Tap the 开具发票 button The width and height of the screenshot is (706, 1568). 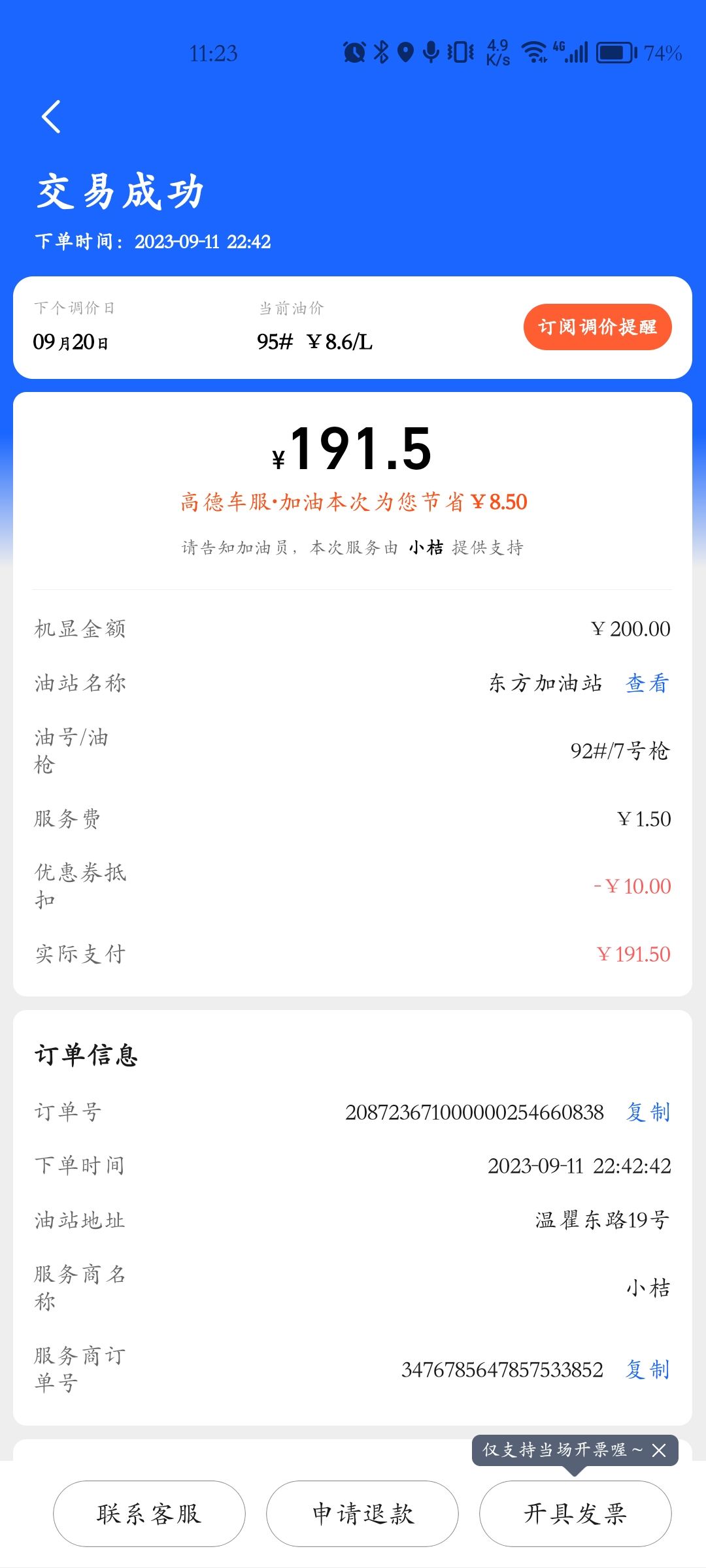575,1514
